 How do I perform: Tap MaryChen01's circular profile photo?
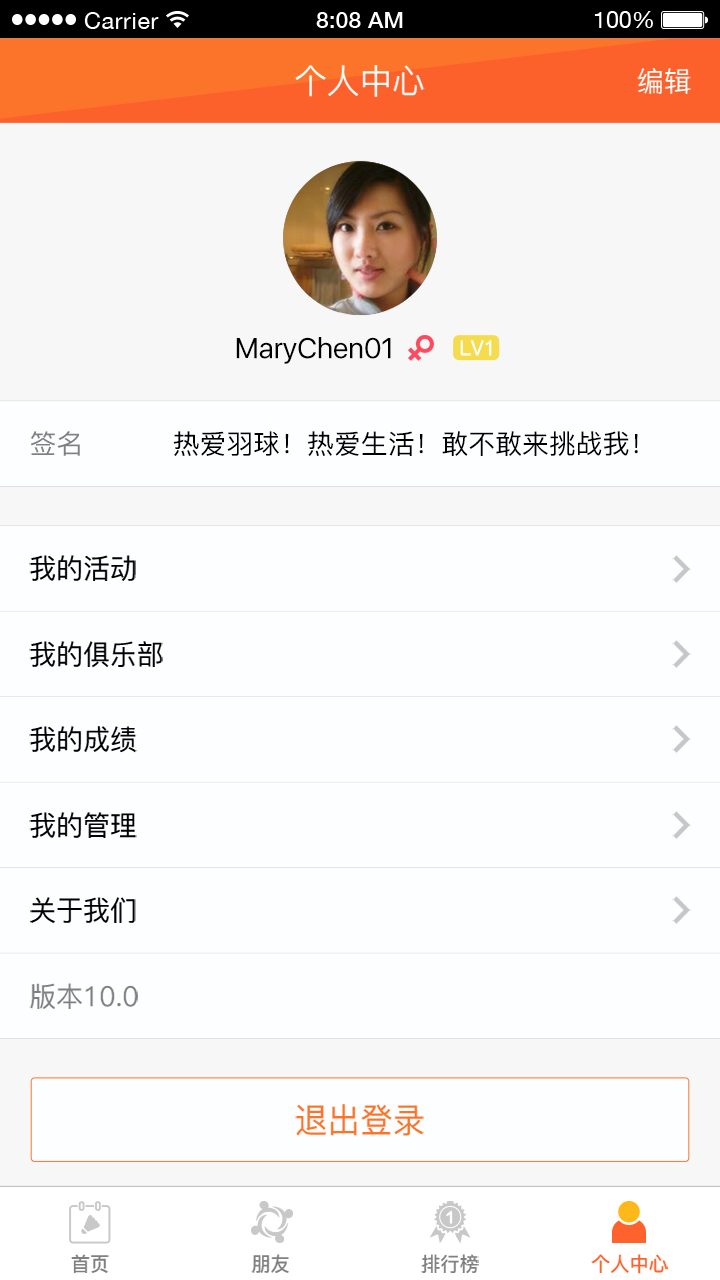(360, 238)
